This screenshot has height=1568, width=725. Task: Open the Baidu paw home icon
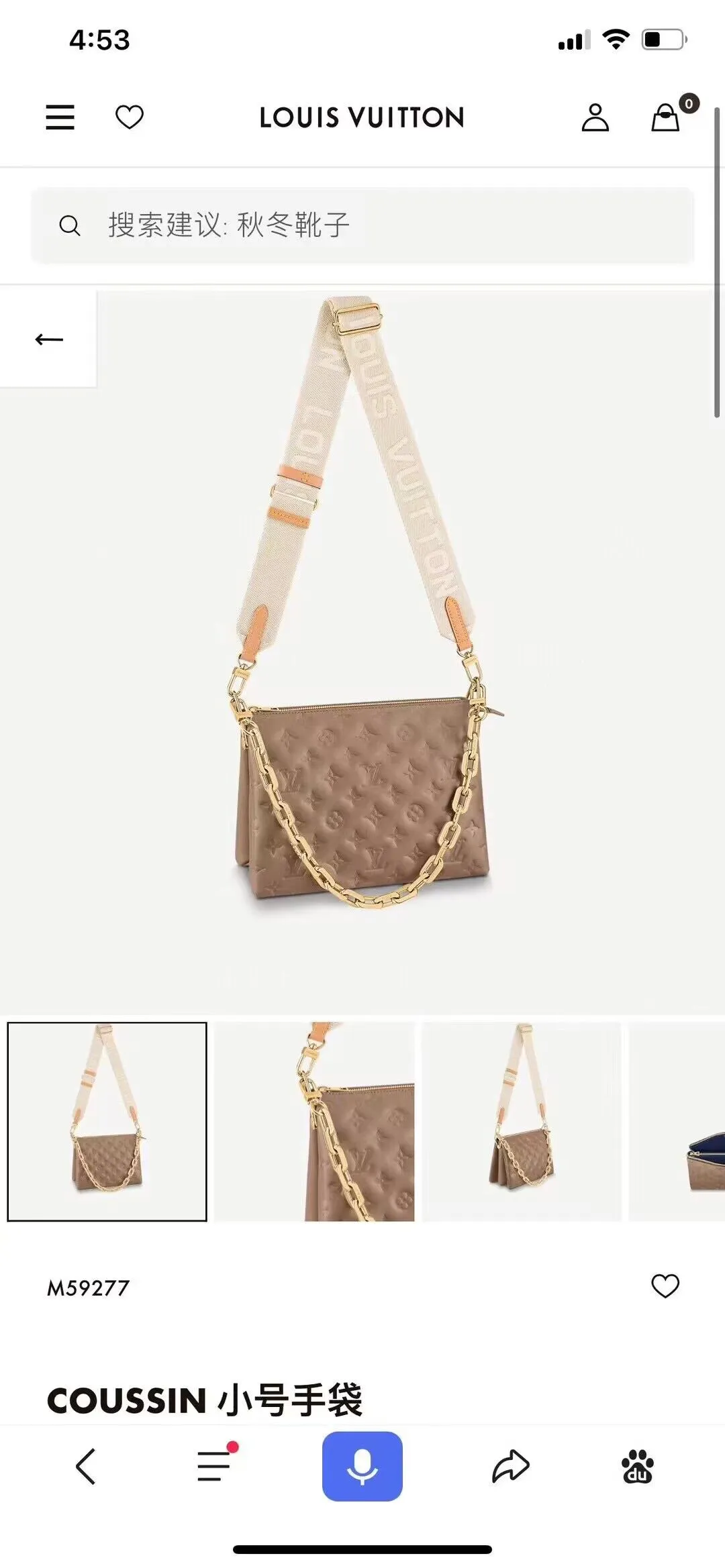click(x=637, y=1466)
